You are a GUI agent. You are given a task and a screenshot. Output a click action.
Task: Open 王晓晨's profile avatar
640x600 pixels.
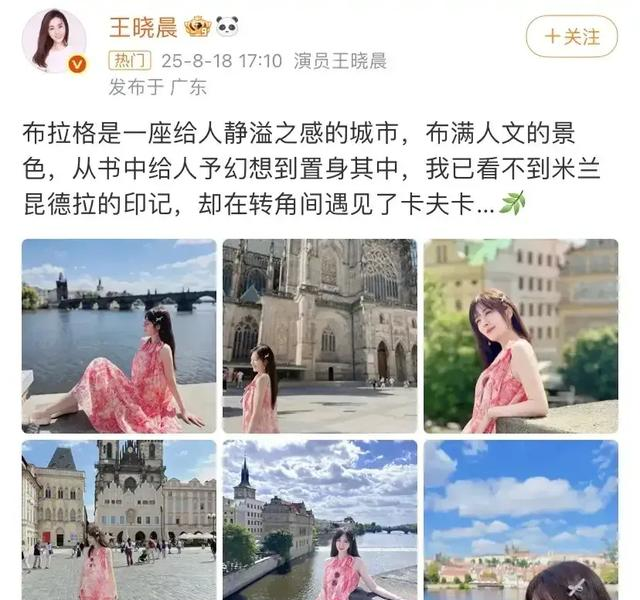(53, 41)
